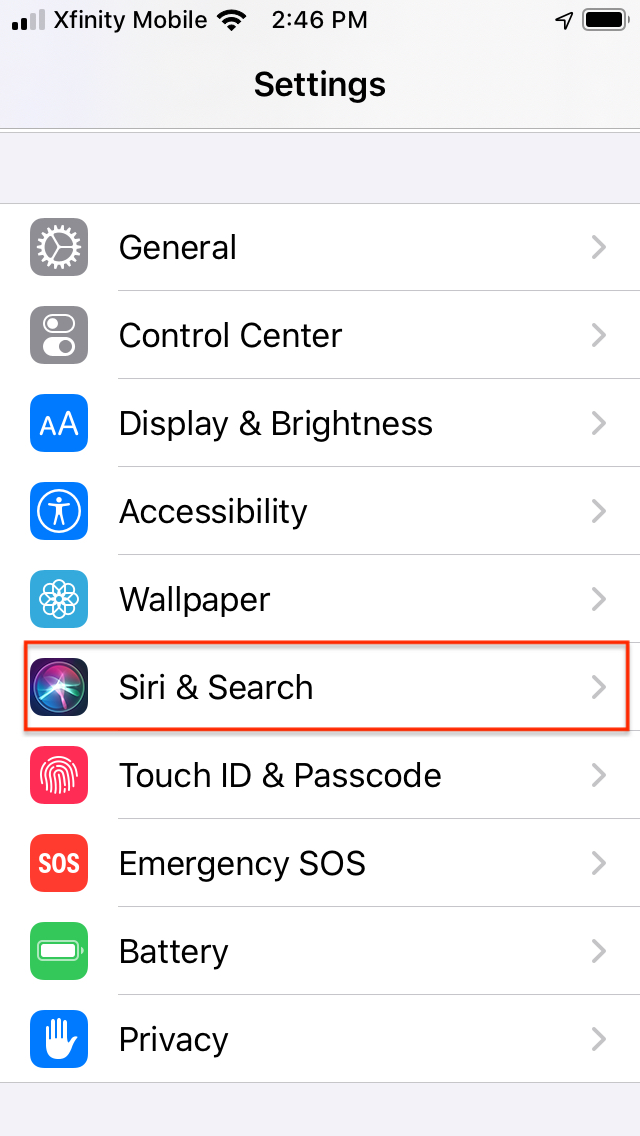Open Control Center settings
The image size is (640, 1136).
320,335
